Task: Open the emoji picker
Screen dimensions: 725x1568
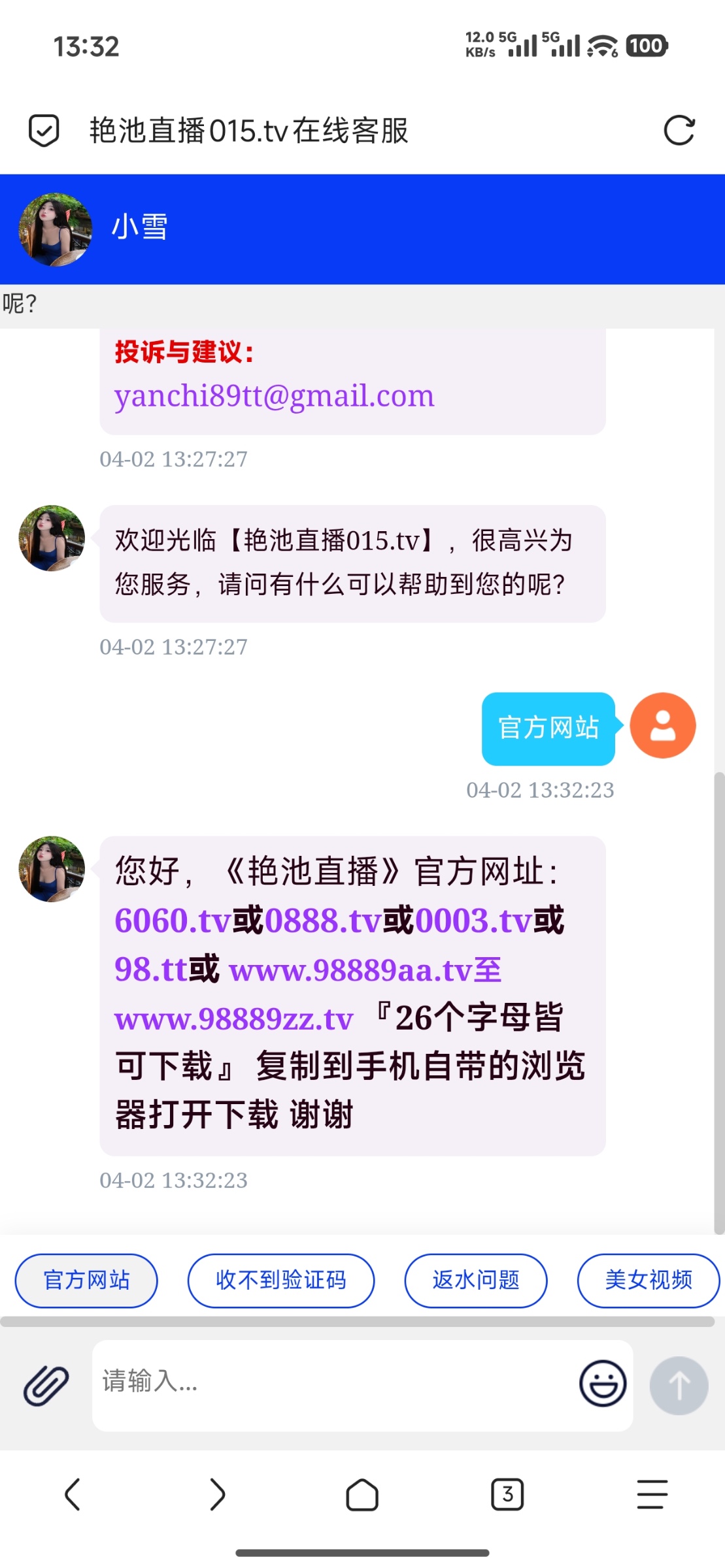Action: (602, 1383)
